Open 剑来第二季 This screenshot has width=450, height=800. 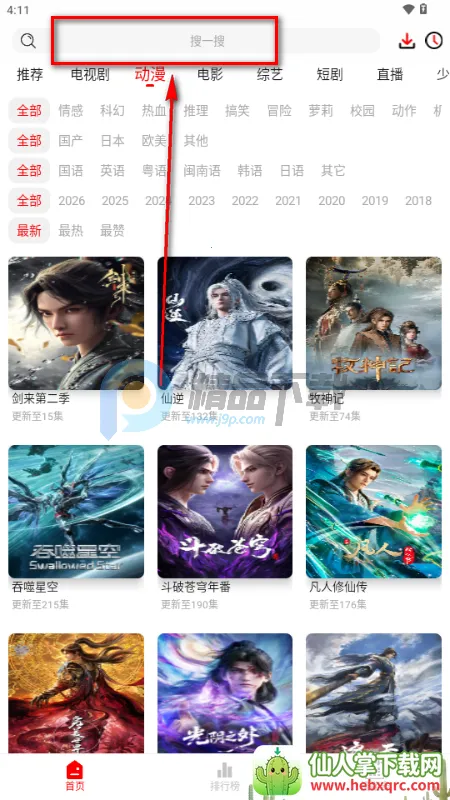point(76,339)
